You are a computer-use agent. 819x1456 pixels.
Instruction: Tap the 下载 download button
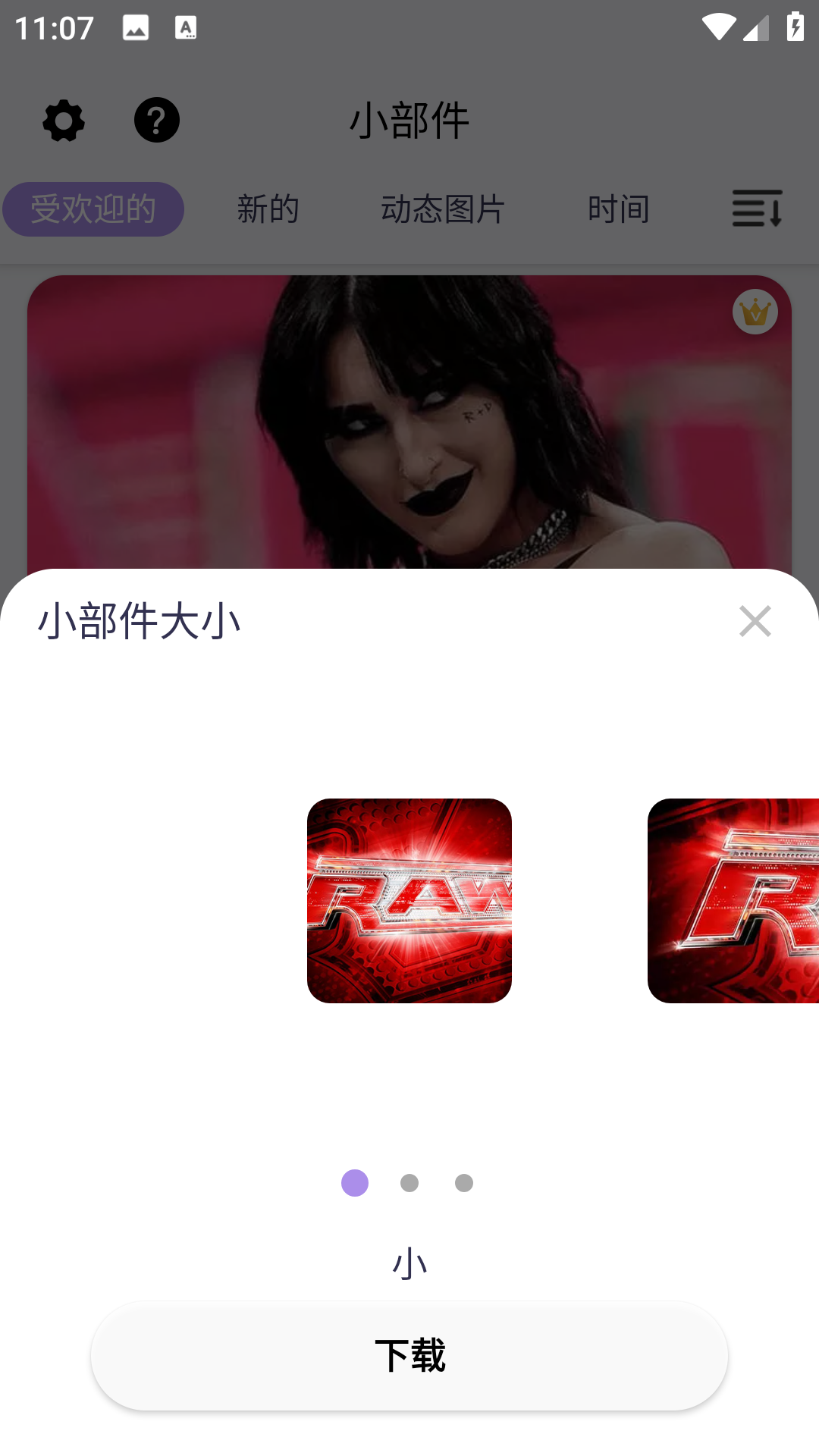pos(409,1356)
